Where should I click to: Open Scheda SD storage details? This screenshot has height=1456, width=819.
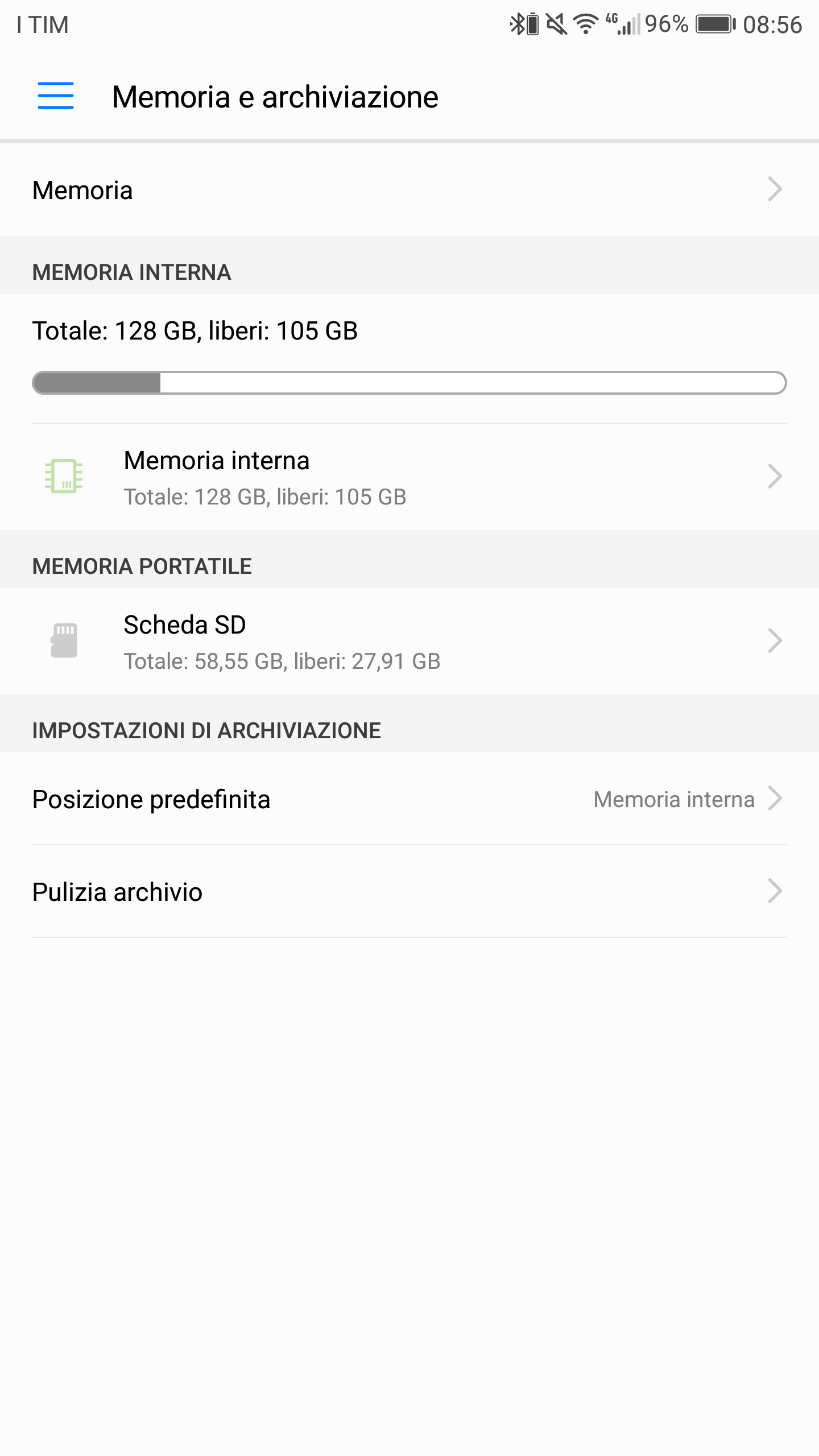tap(409, 641)
